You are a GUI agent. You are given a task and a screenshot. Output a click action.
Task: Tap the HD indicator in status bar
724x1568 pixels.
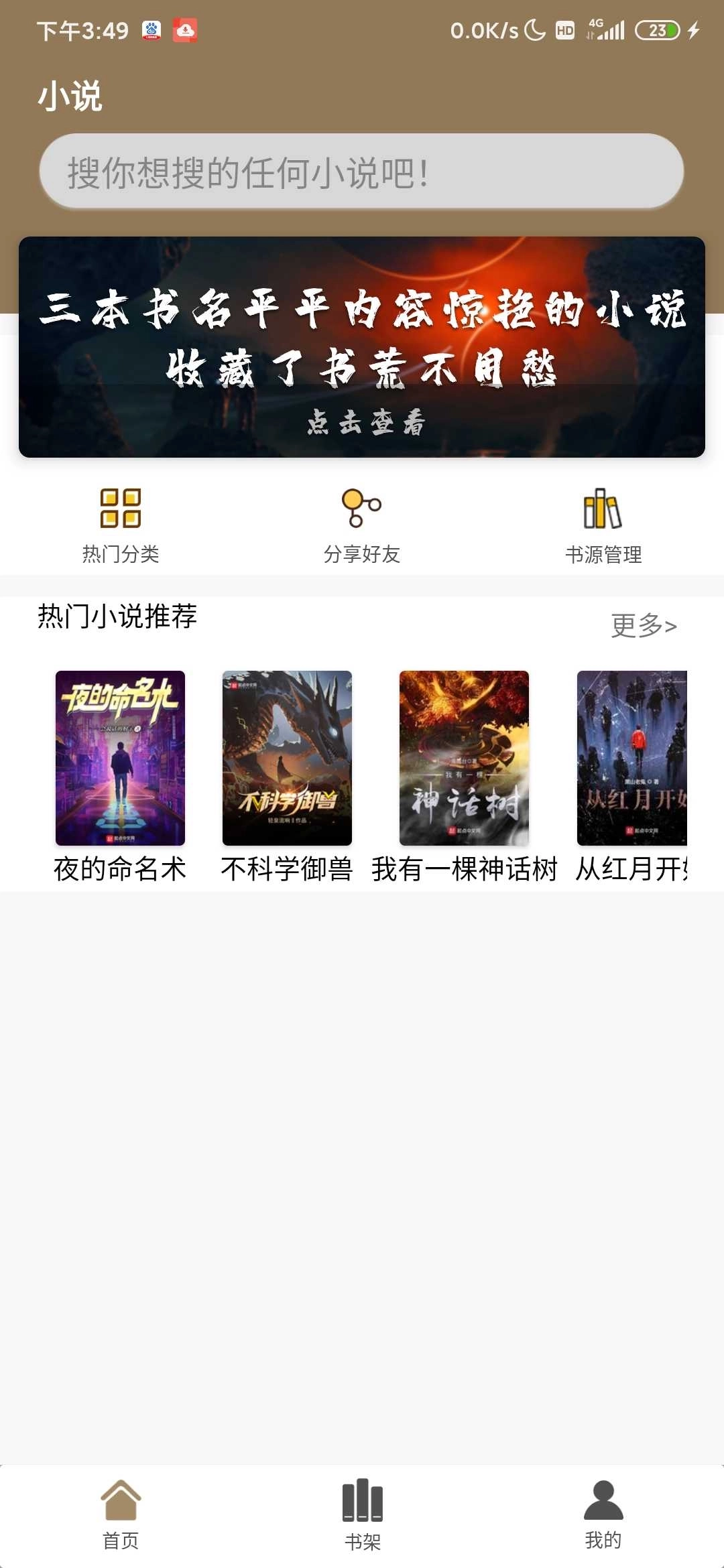pyautogui.click(x=564, y=29)
